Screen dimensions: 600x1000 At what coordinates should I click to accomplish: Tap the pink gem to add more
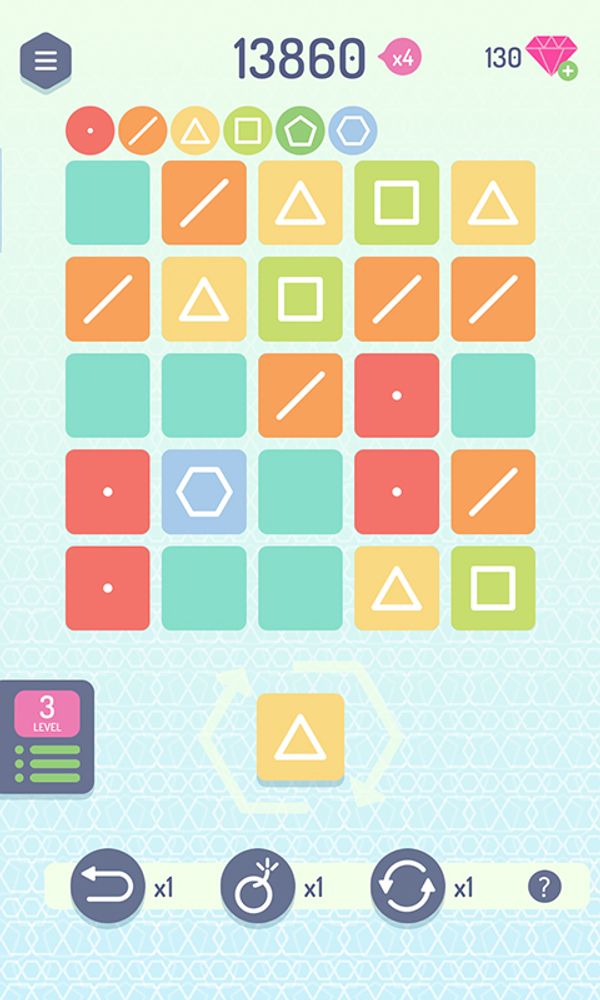tap(551, 57)
